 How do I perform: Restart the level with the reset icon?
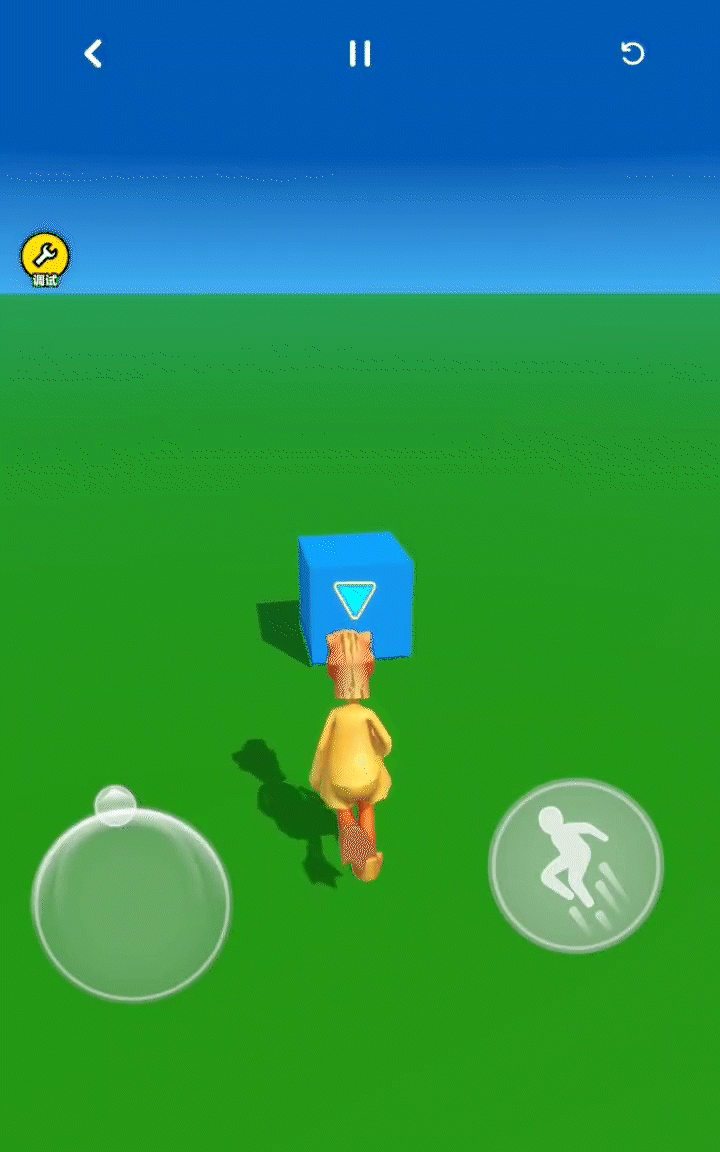point(632,54)
